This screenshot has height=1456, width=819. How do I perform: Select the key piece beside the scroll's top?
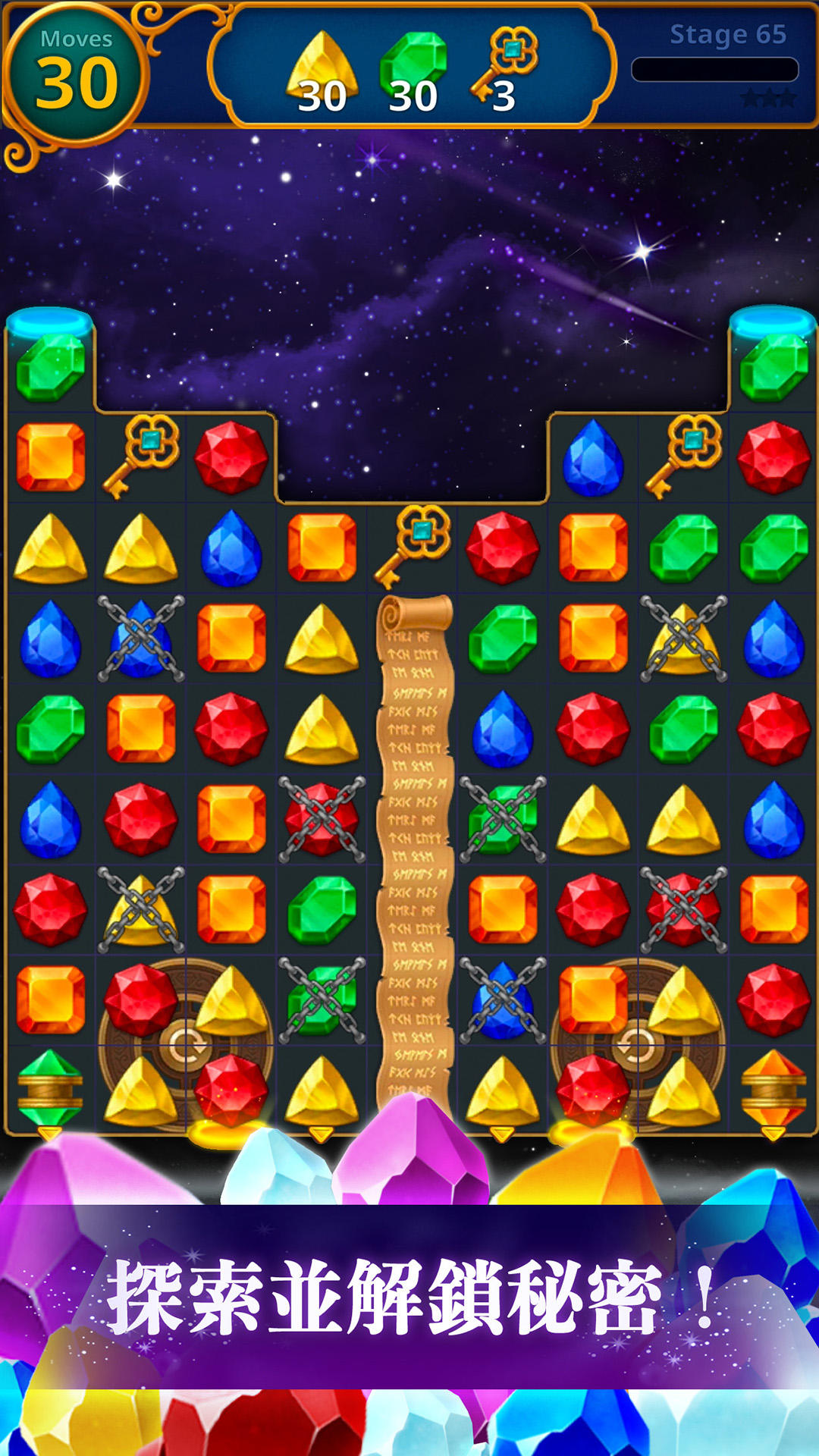413,546
